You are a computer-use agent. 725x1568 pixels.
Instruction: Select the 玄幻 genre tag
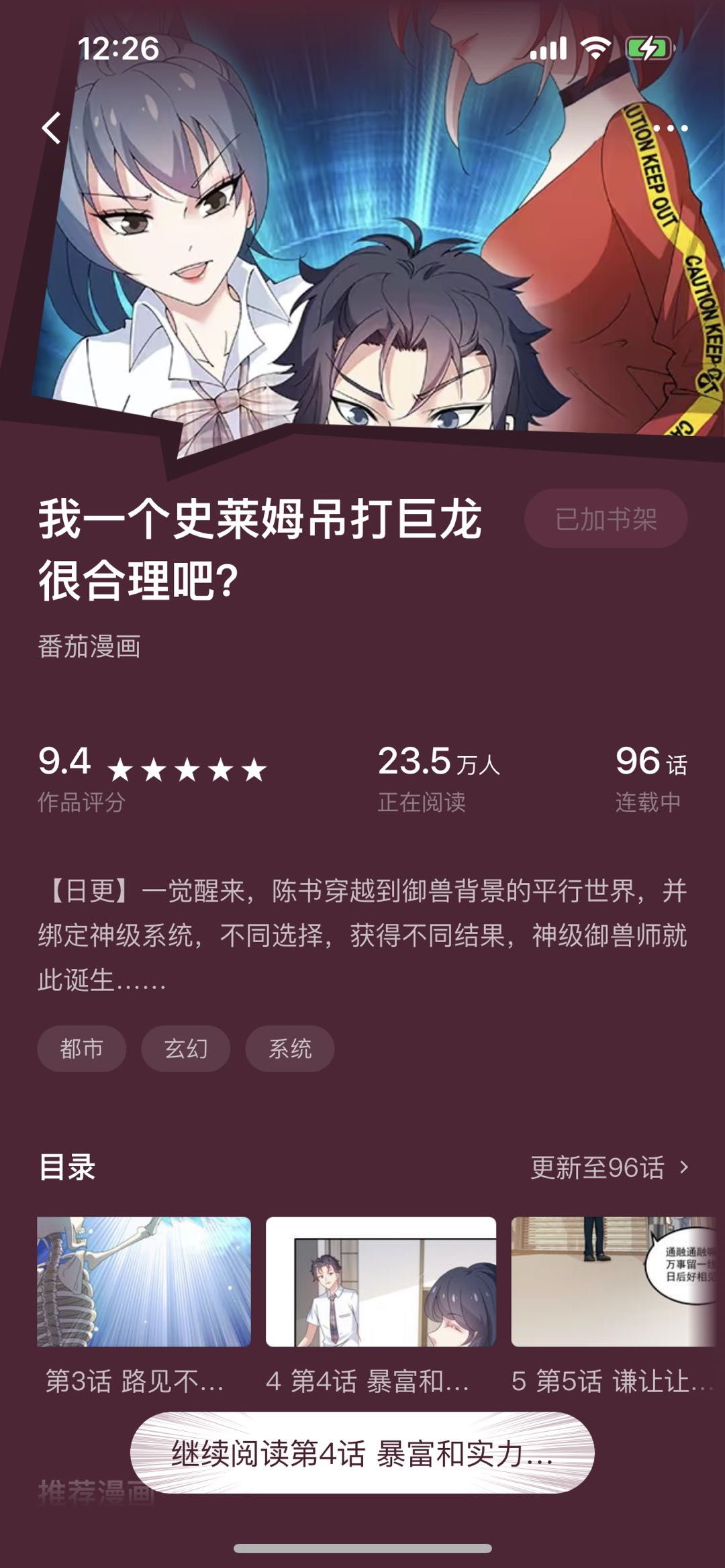click(x=185, y=1048)
